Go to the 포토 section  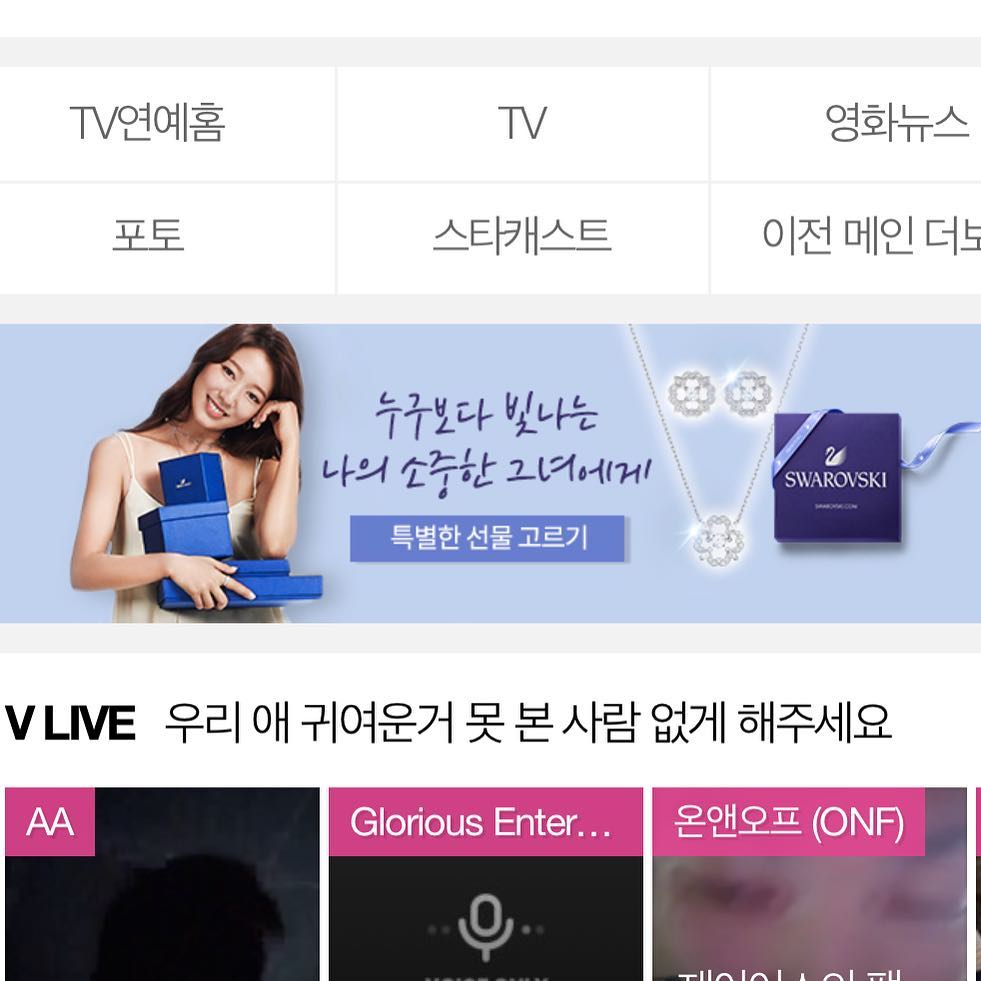point(147,237)
